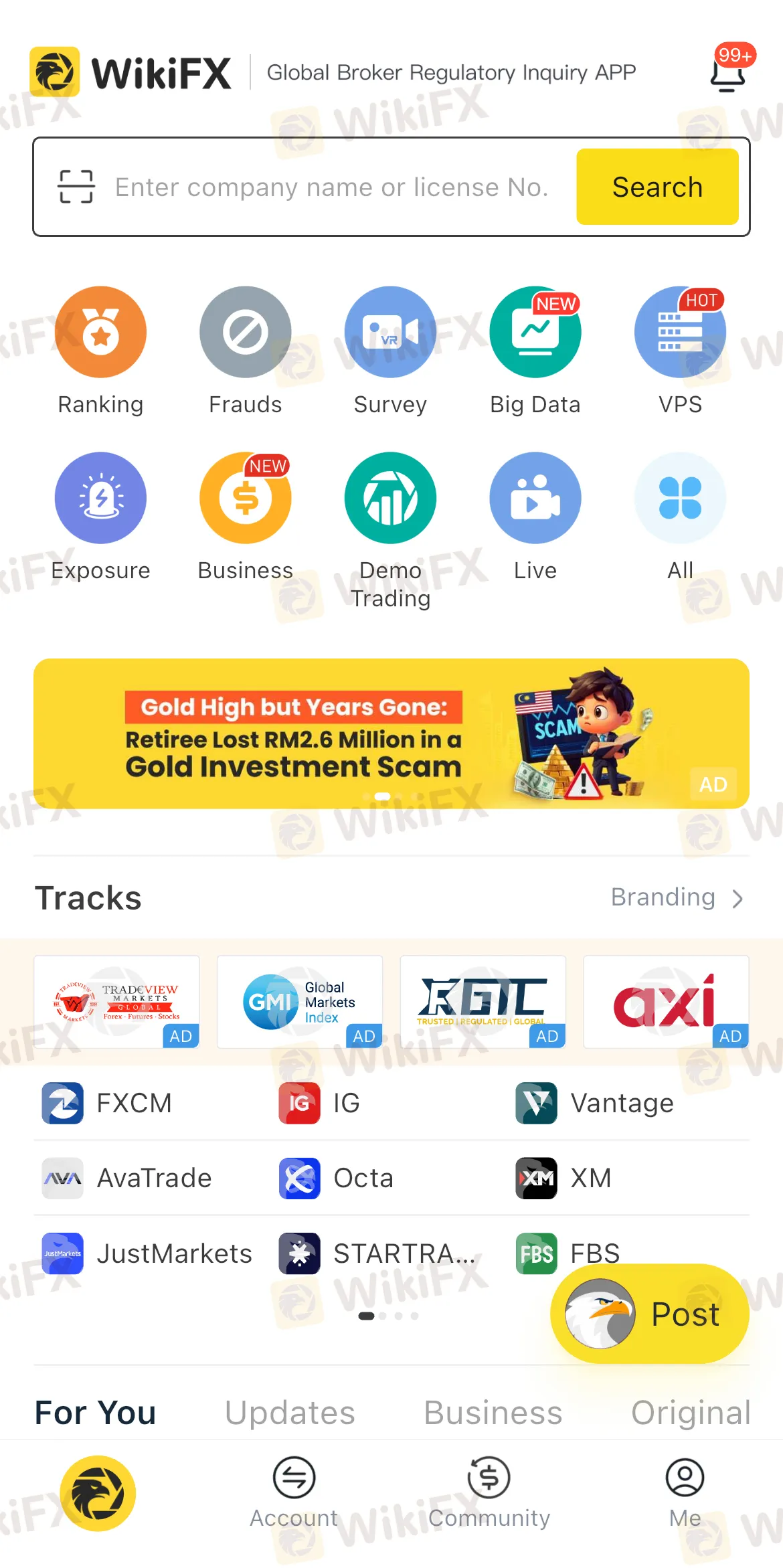Open the axi broker ad tile
Viewport: 783px width, 1568px height.
coord(665,1002)
